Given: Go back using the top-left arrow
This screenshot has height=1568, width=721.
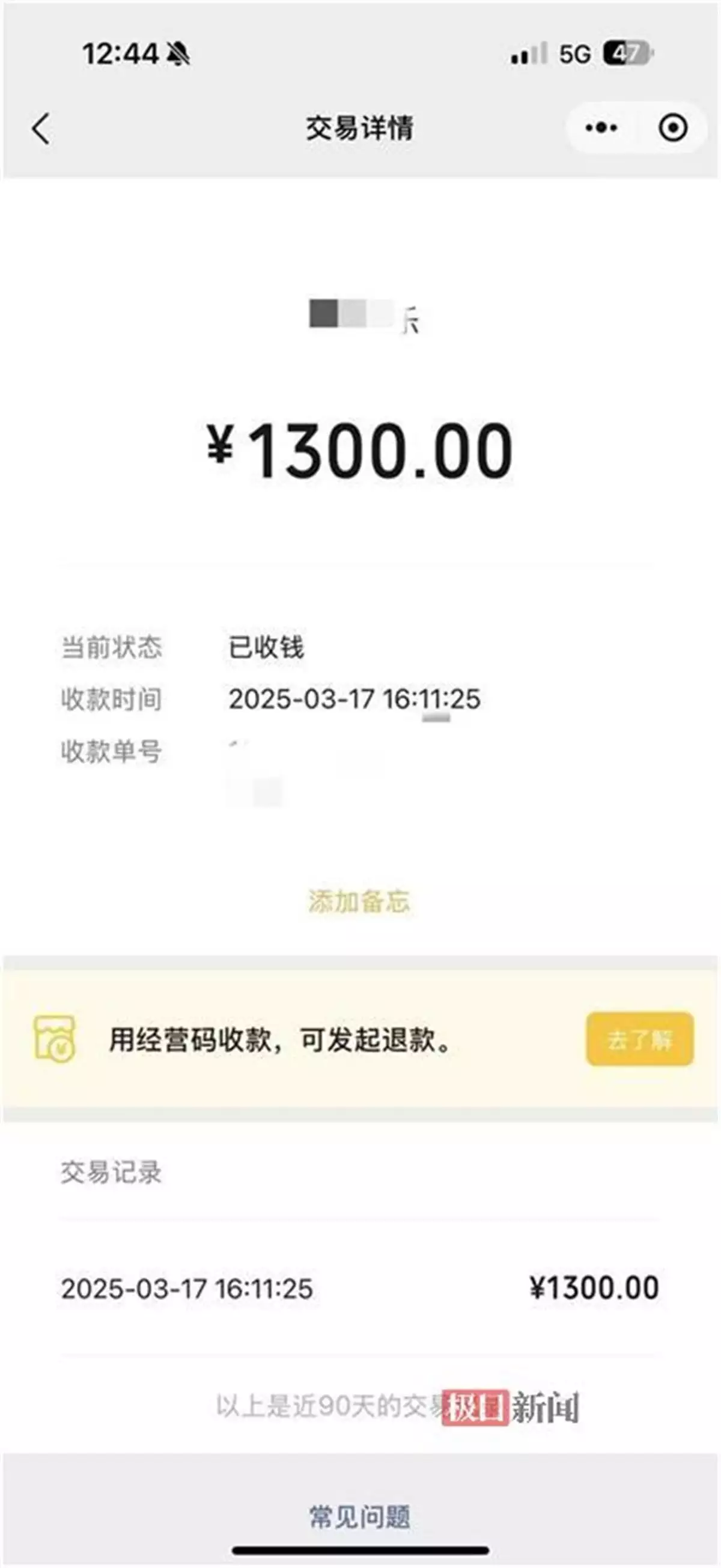Looking at the screenshot, I should click(41, 129).
